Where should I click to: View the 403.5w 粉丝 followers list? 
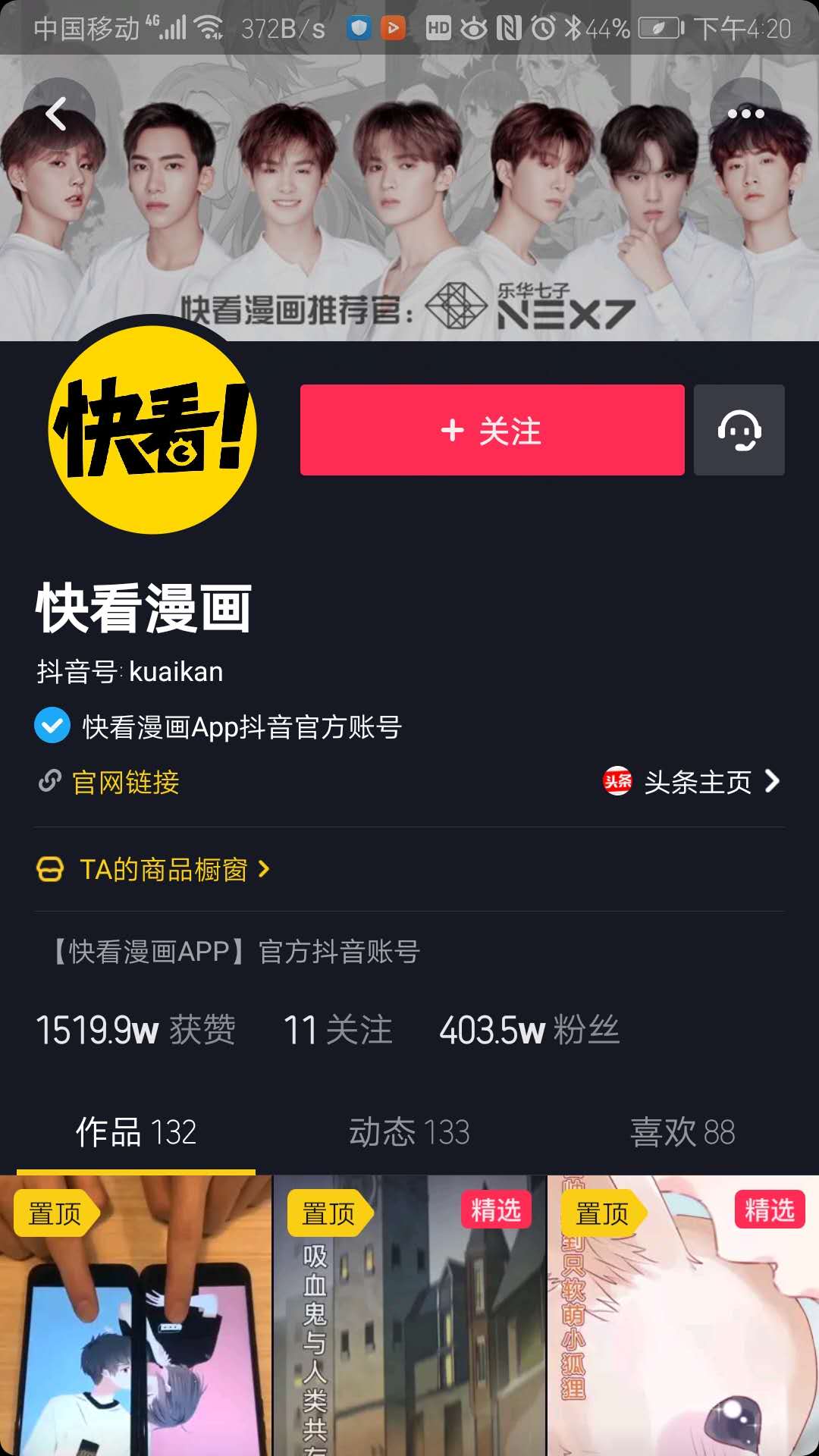coord(529,1030)
